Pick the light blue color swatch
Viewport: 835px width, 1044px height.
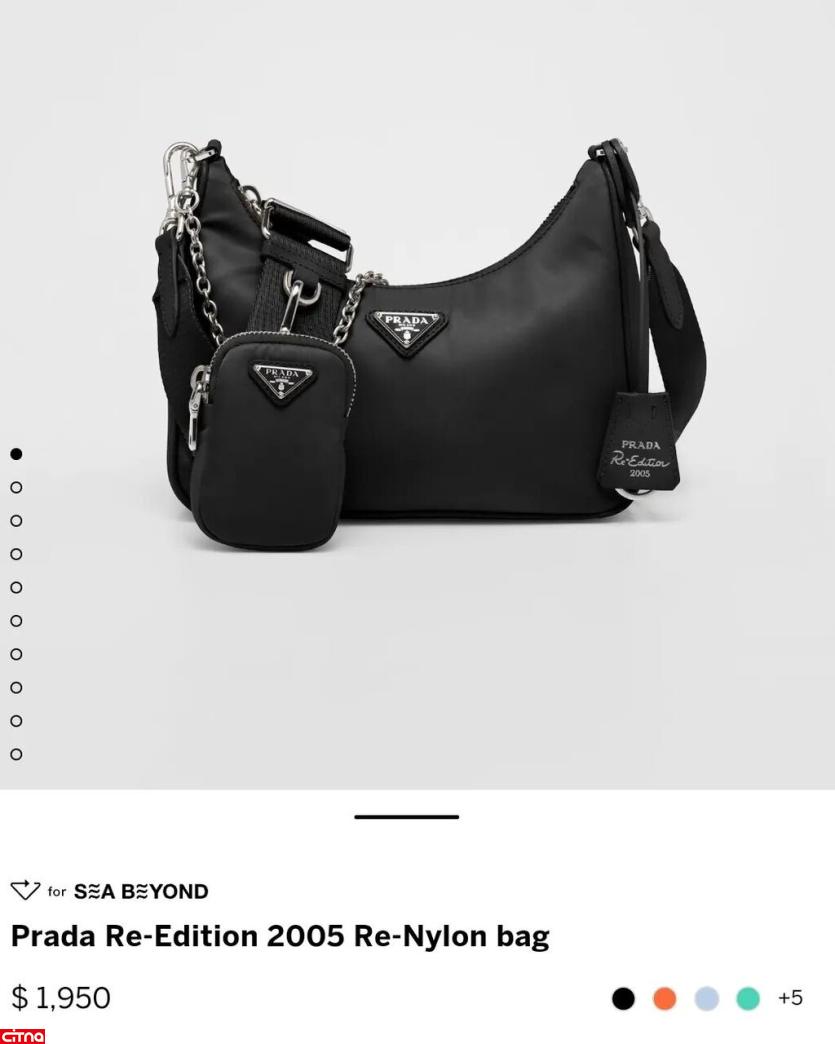(x=706, y=998)
